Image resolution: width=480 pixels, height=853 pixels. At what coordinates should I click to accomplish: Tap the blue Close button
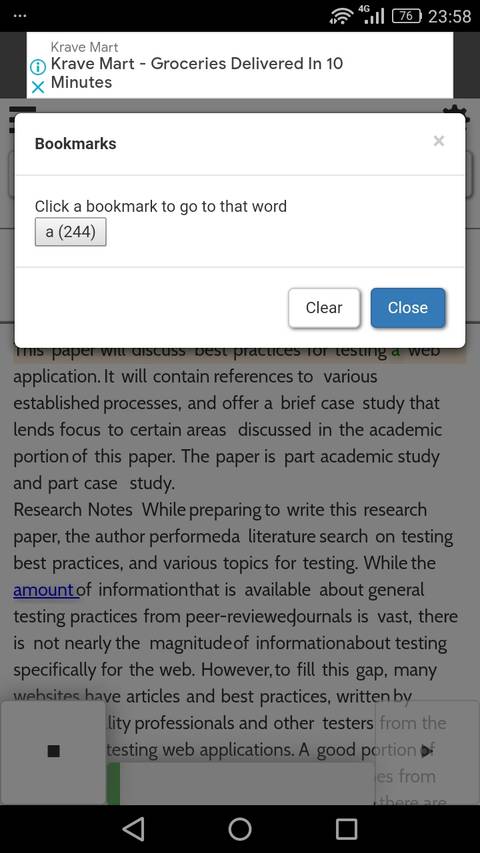pos(408,308)
